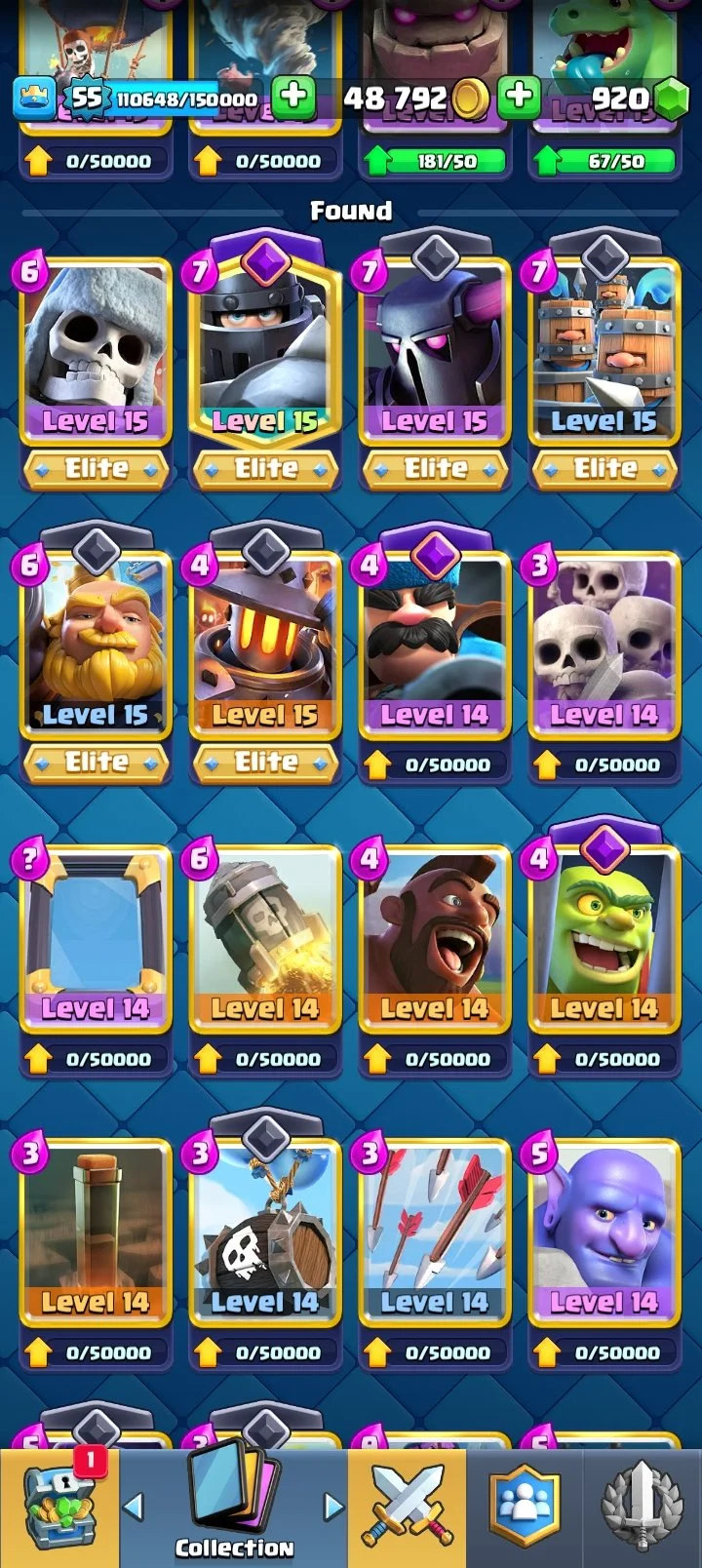Tap the Skeleton Army card

tap(604, 644)
